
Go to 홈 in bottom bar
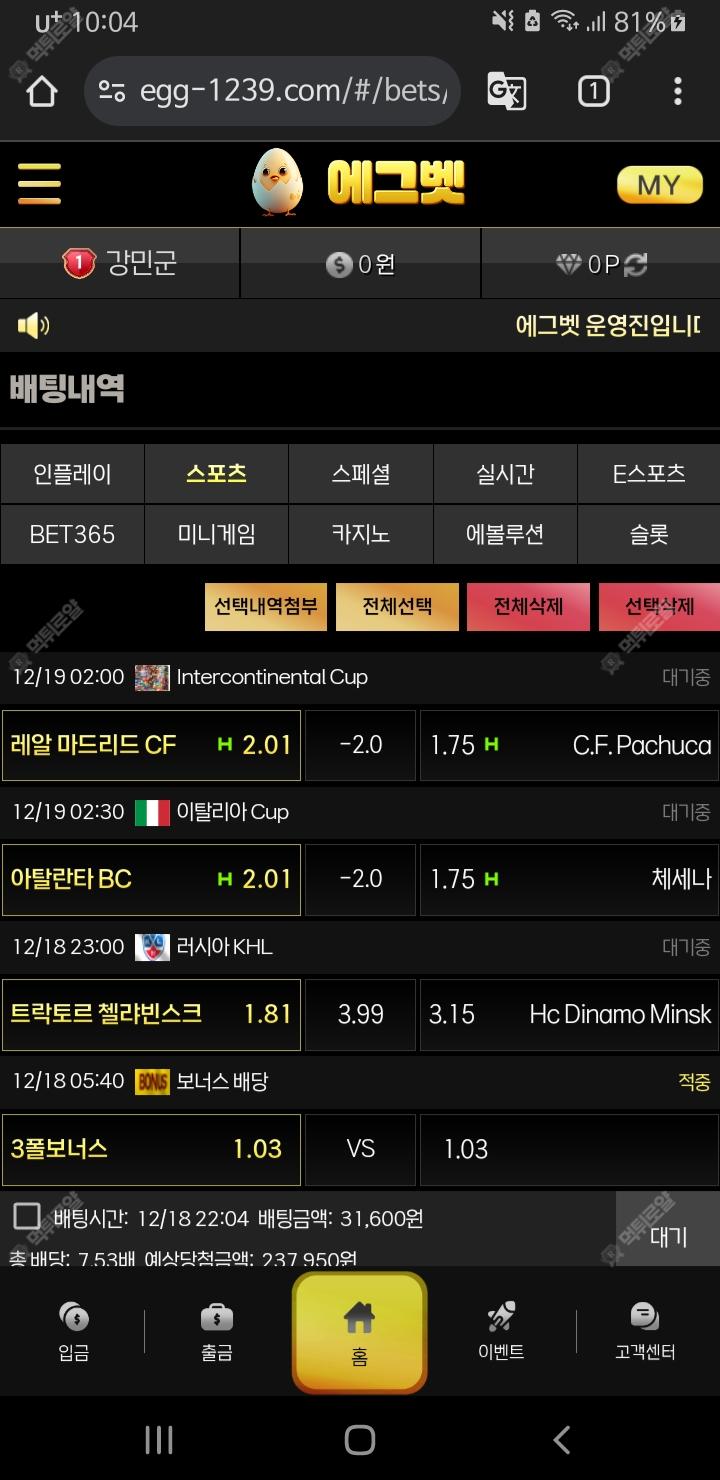(359, 1332)
